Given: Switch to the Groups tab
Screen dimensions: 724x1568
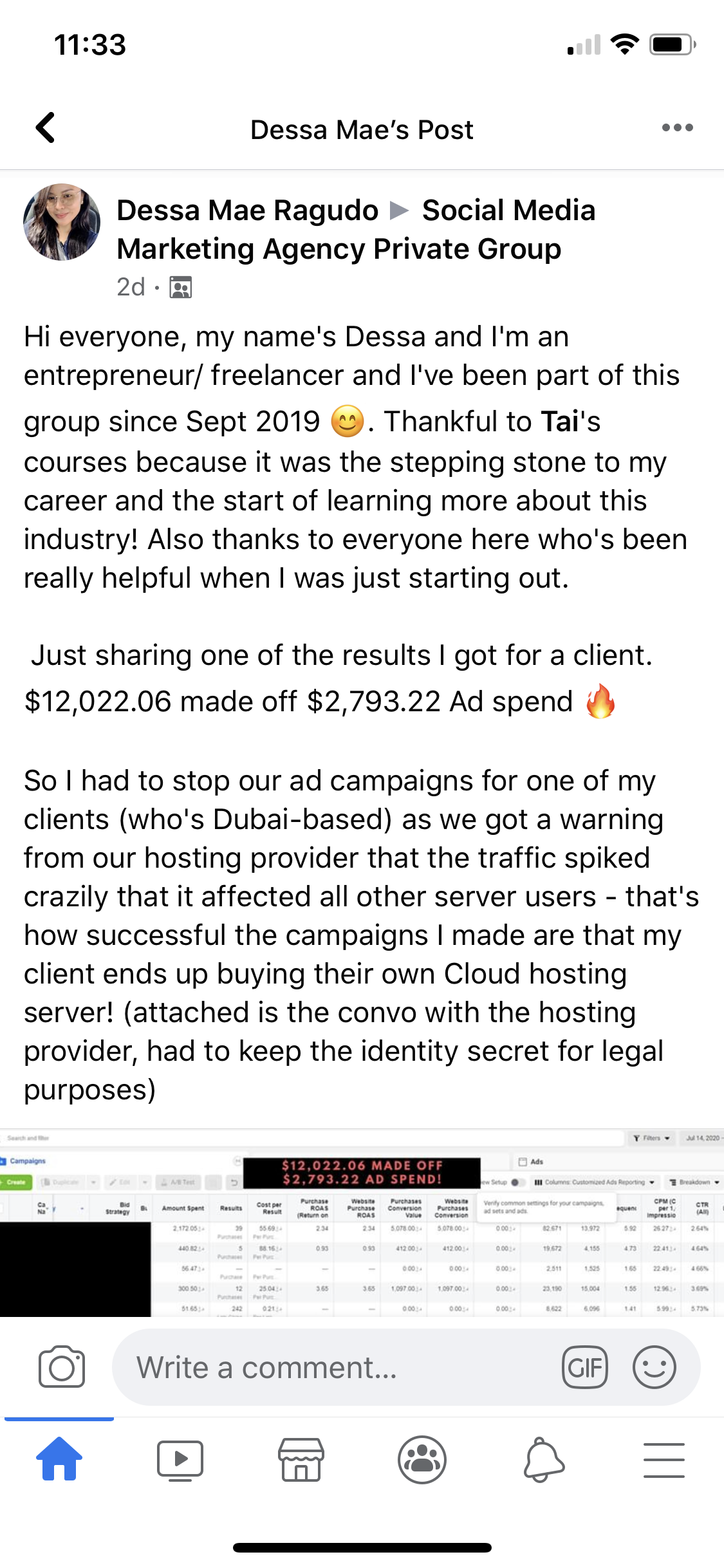Looking at the screenshot, I should point(422,1459).
